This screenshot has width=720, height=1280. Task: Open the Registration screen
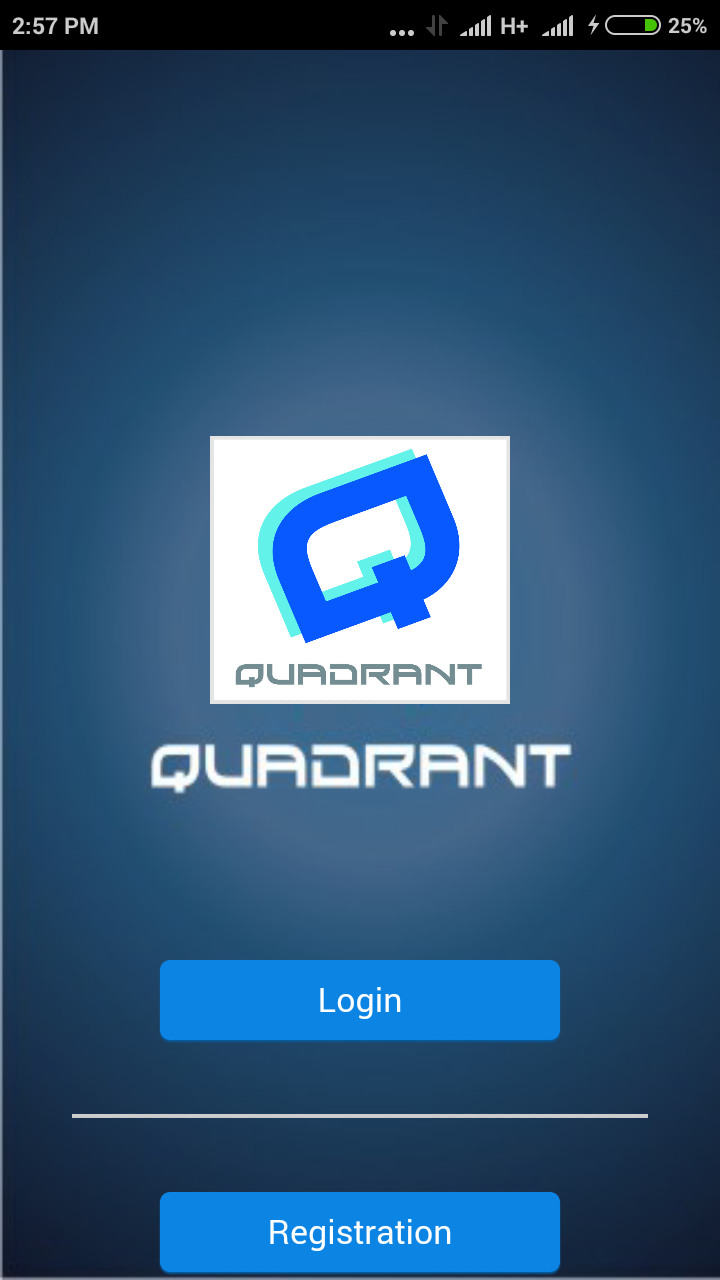point(360,1232)
